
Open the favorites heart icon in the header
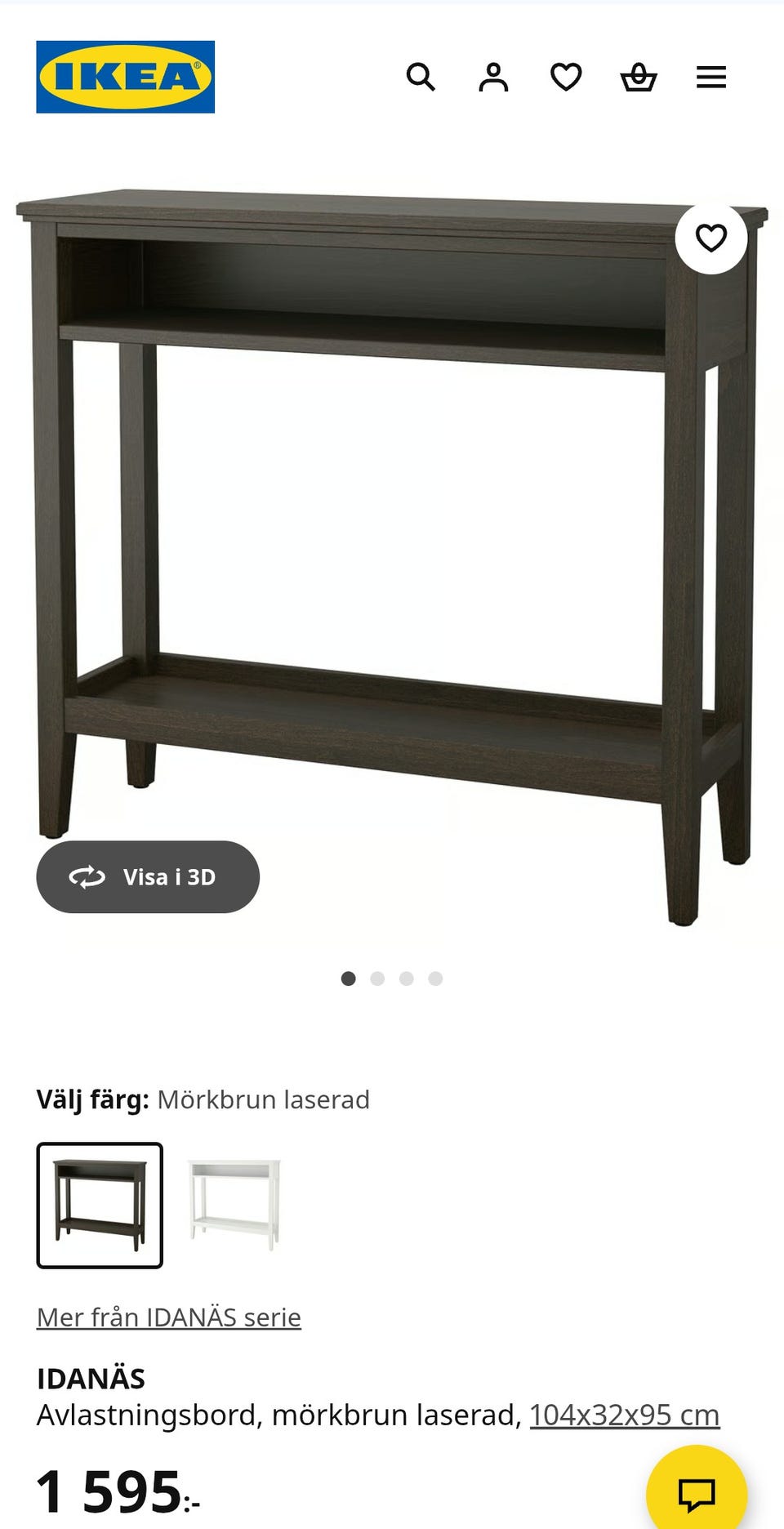(x=565, y=78)
